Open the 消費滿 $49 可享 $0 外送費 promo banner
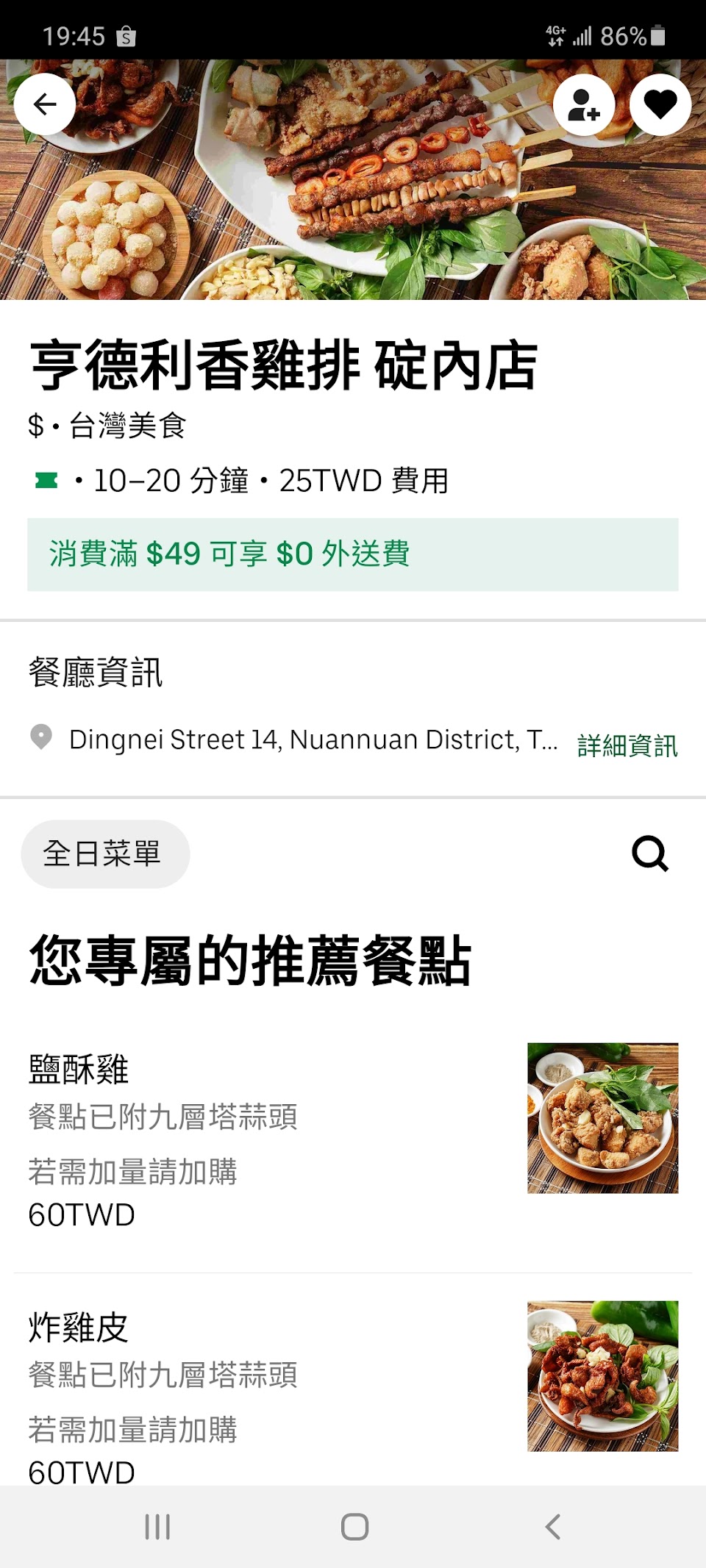The image size is (706, 1568). pos(353,554)
